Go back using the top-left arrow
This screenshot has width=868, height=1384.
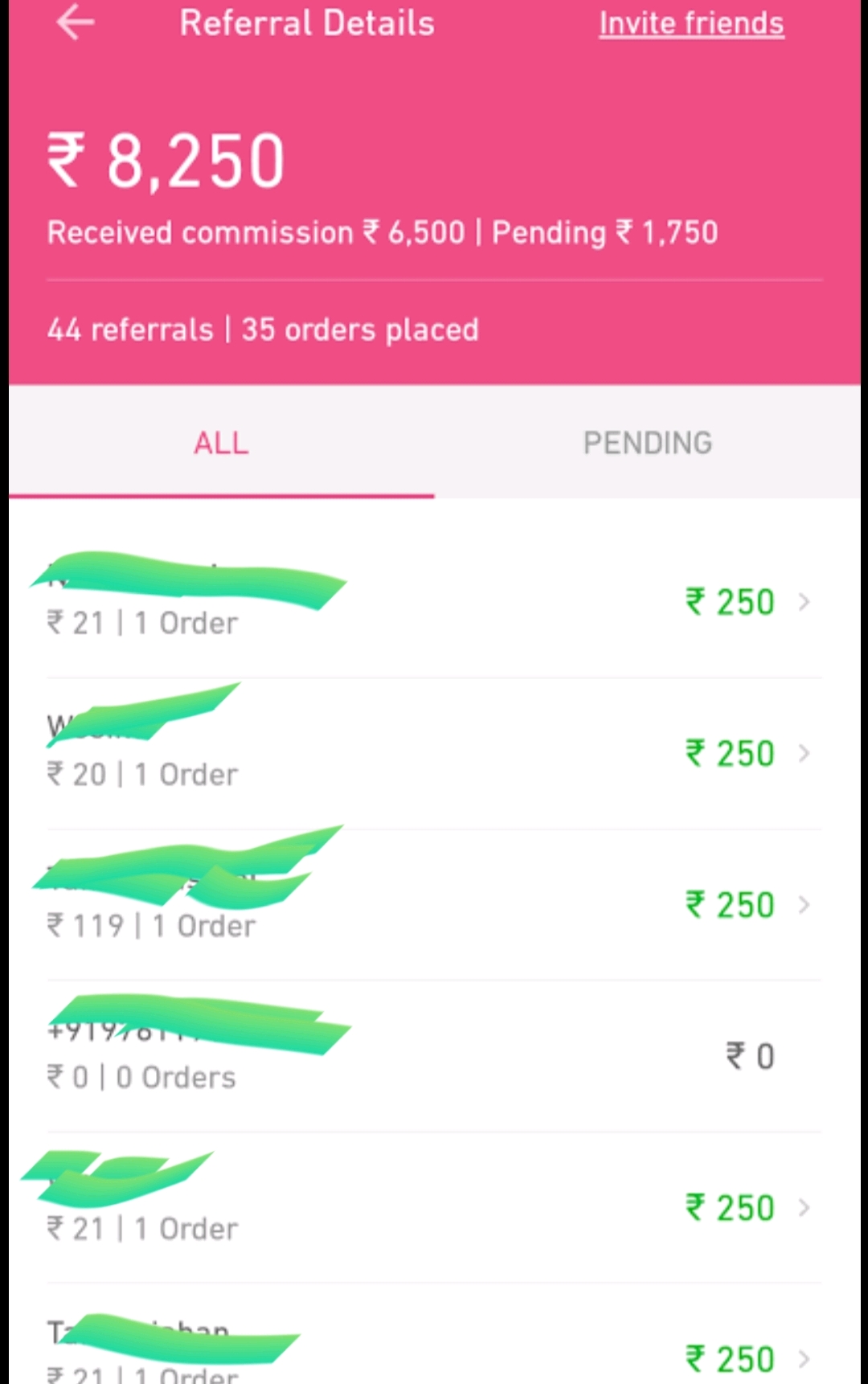76,23
